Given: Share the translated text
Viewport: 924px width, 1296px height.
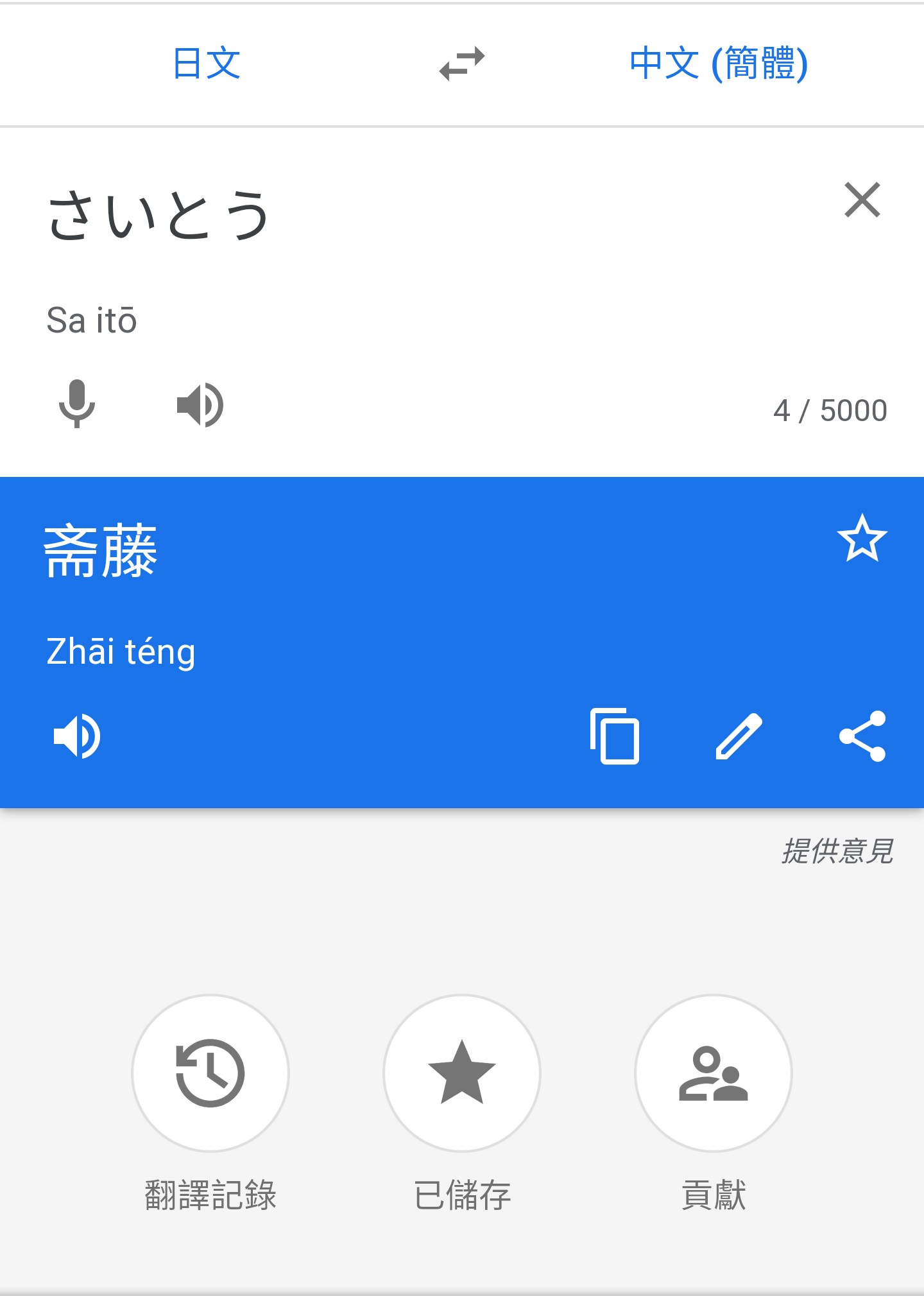Looking at the screenshot, I should tap(862, 736).
